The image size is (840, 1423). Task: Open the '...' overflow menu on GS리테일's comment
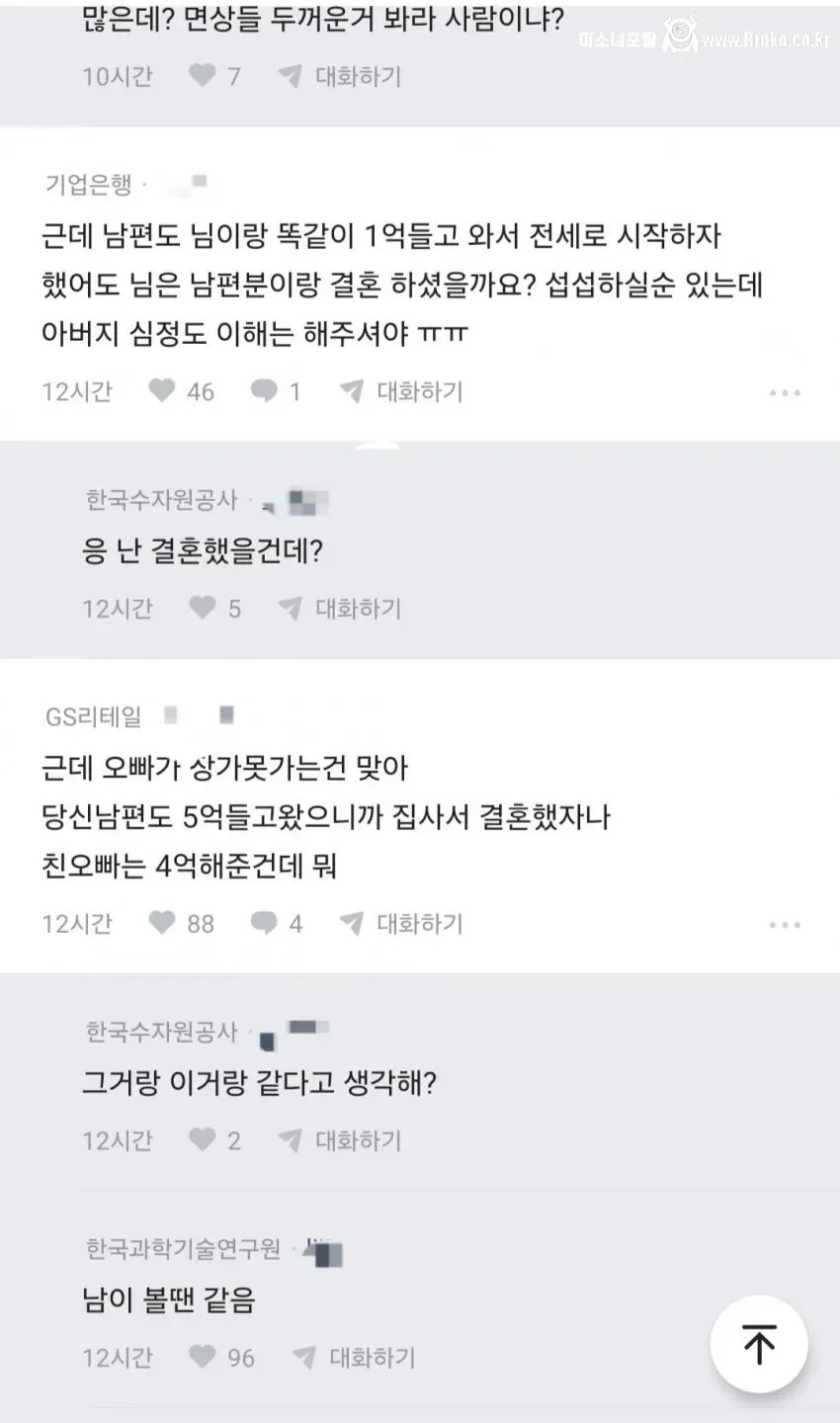(785, 924)
